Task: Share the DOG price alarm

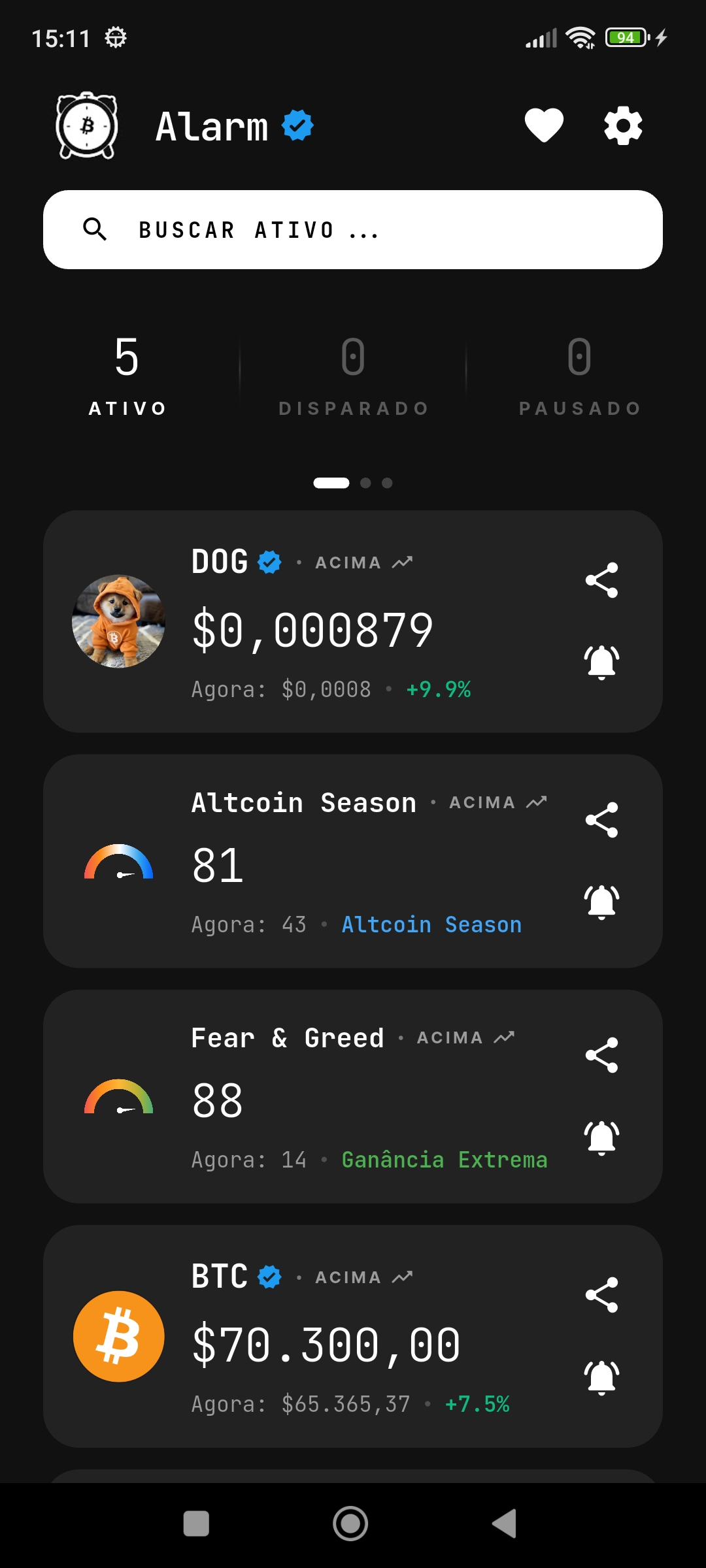Action: [601, 580]
